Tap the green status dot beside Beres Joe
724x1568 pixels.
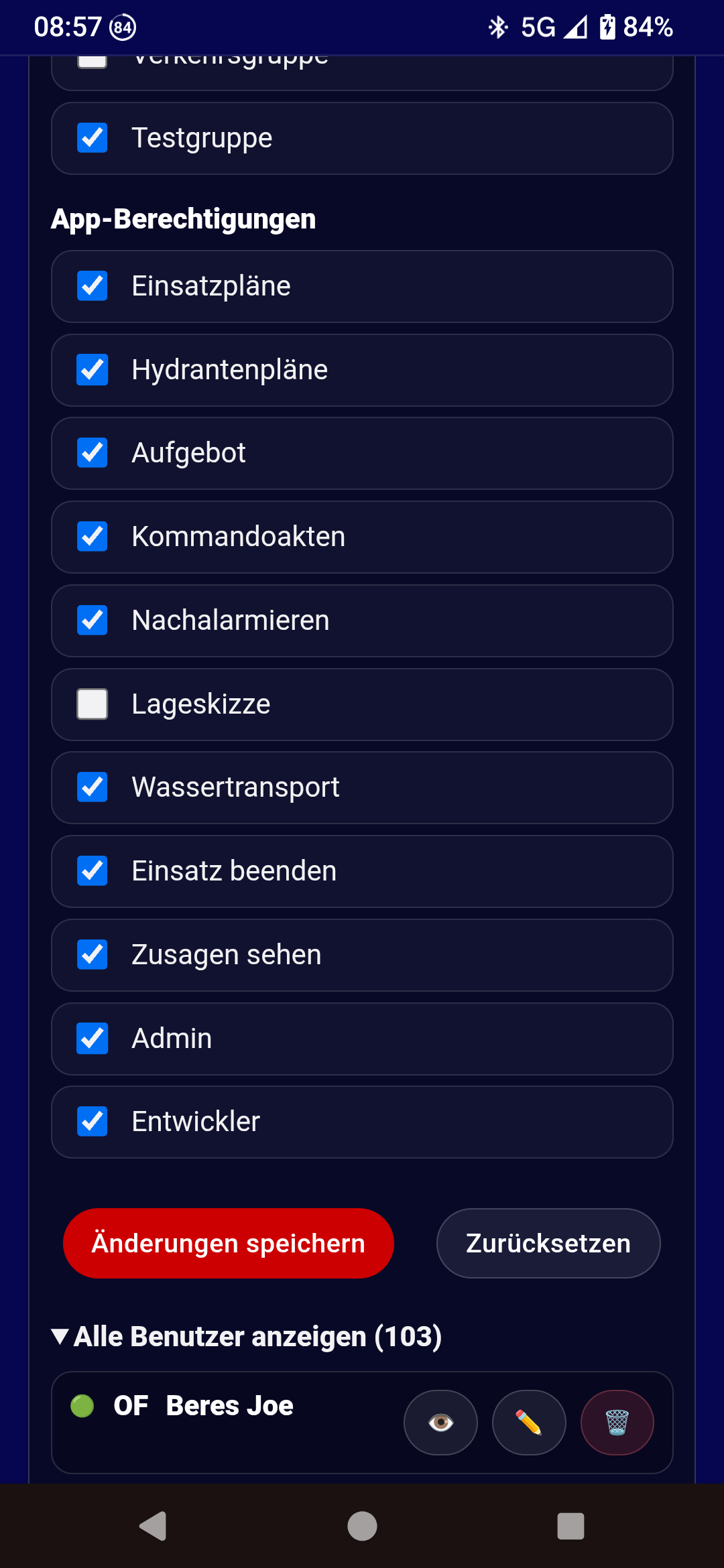82,1406
